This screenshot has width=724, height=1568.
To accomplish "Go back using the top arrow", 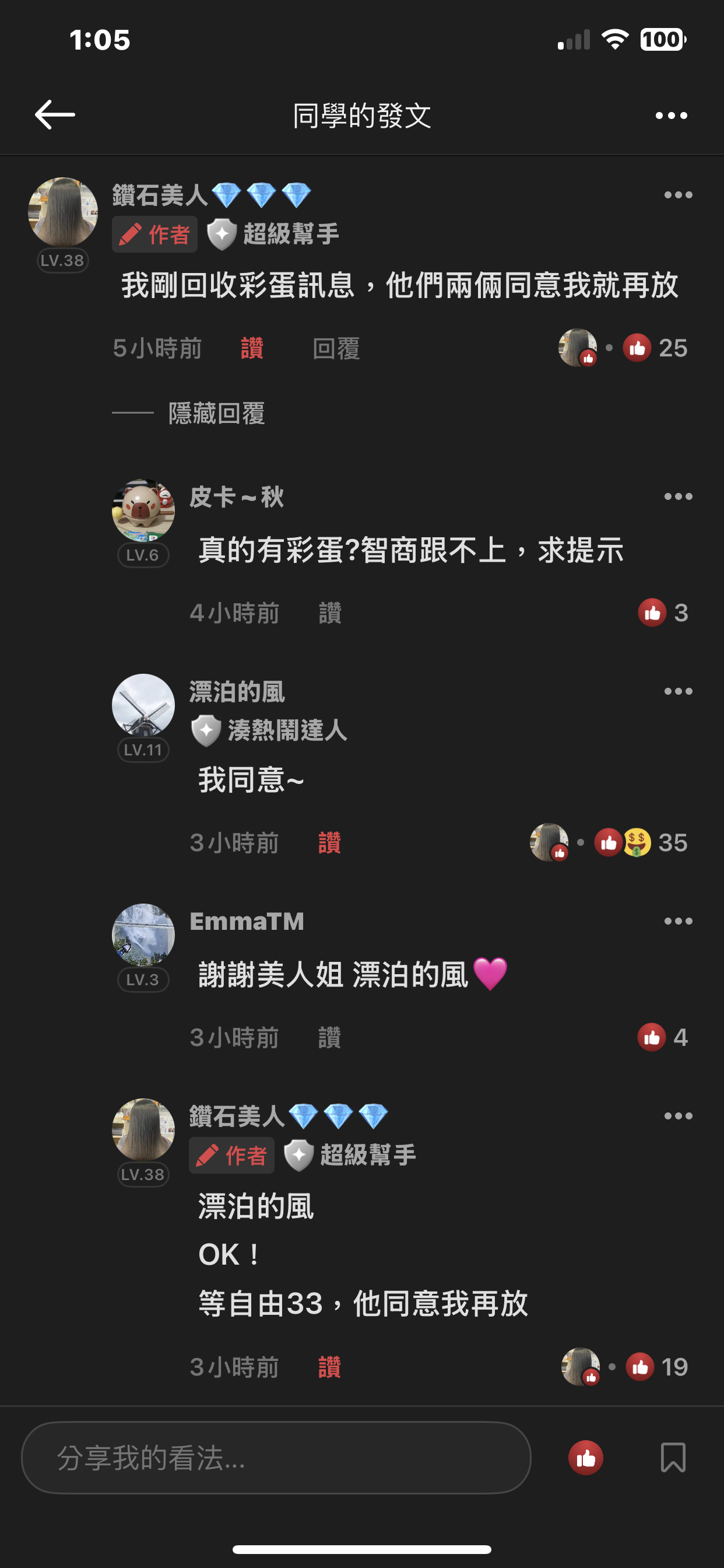I will pos(55,115).
